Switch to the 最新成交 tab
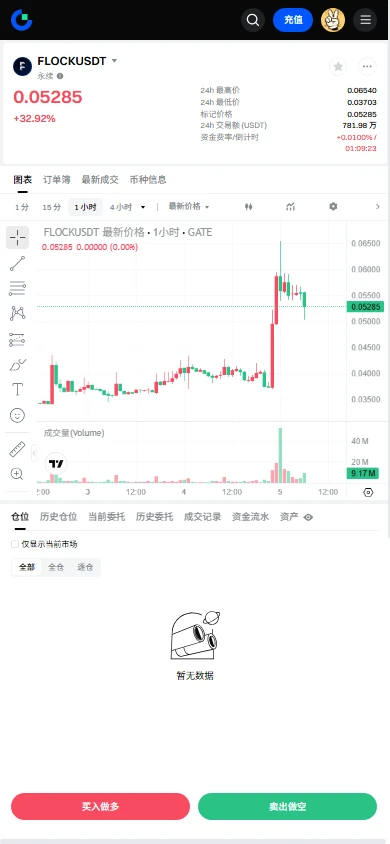The height and width of the screenshot is (844, 390). pyautogui.click(x=100, y=180)
